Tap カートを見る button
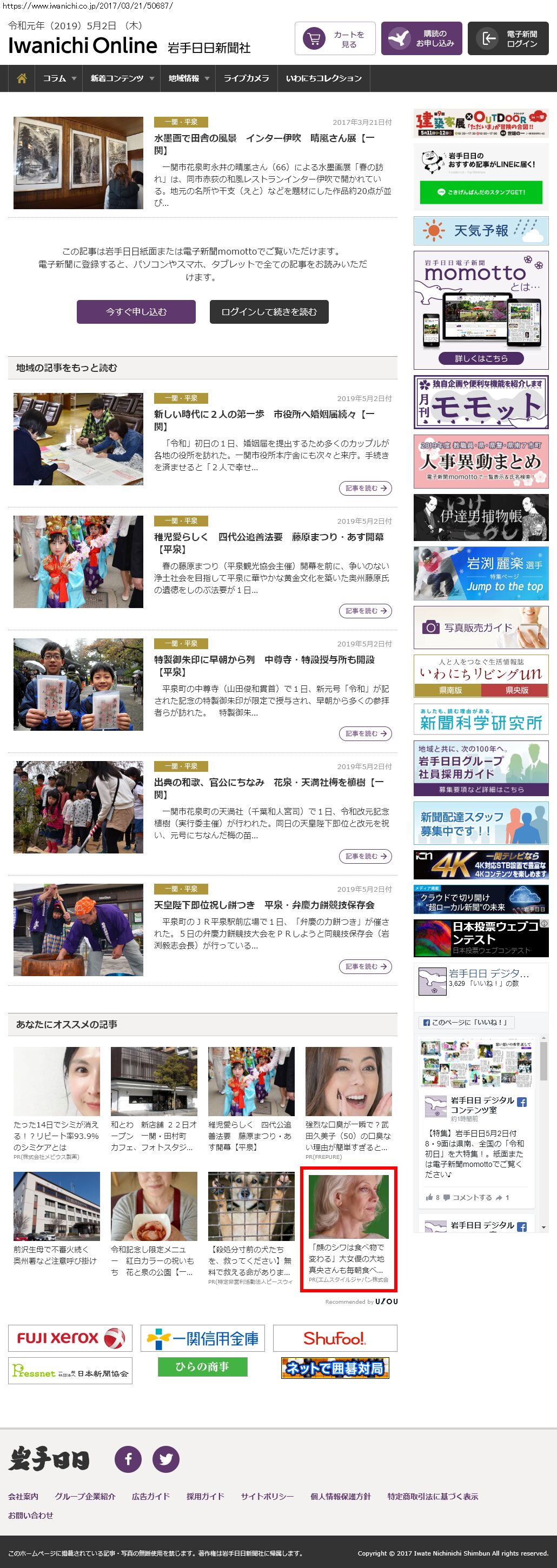The height and width of the screenshot is (1568, 557). 335,39
